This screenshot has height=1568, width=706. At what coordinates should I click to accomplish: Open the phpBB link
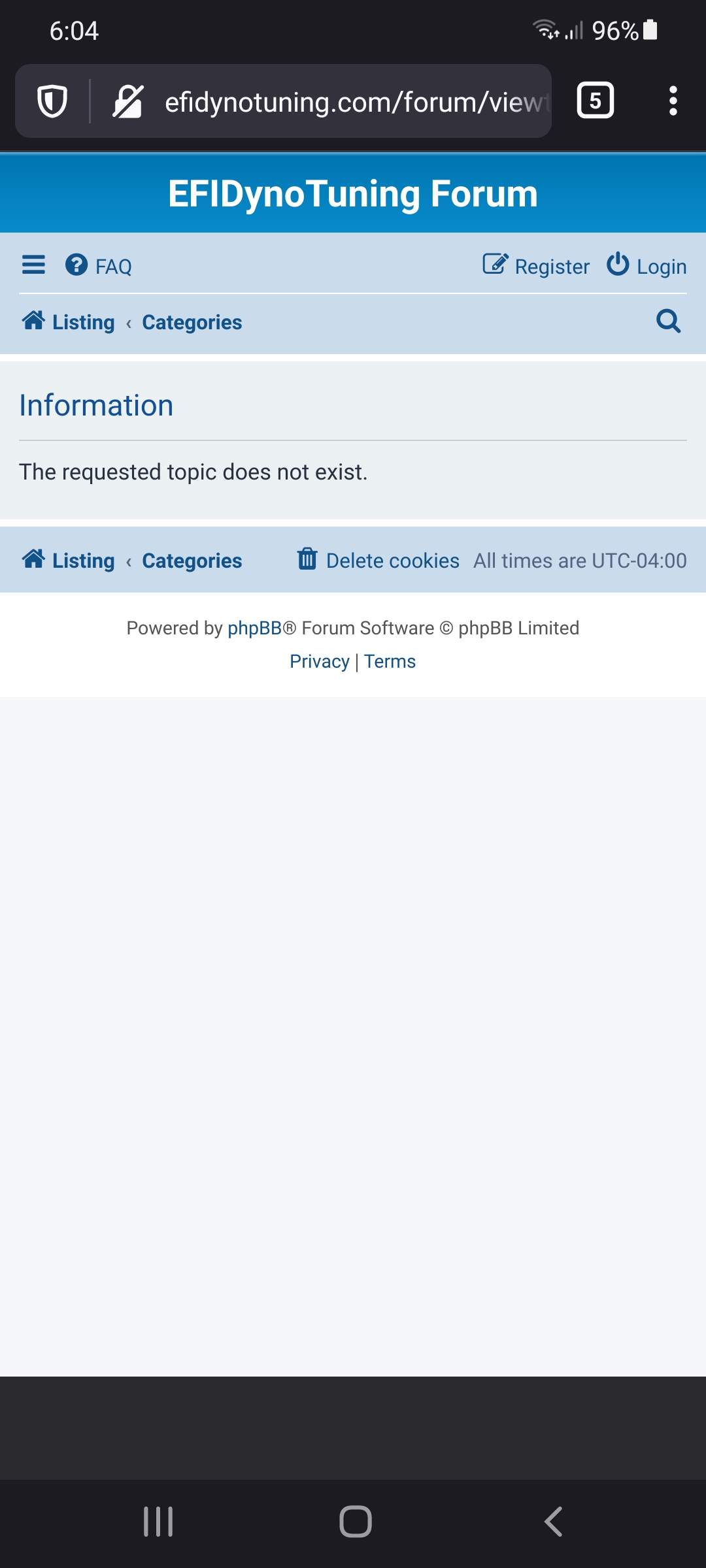click(254, 628)
